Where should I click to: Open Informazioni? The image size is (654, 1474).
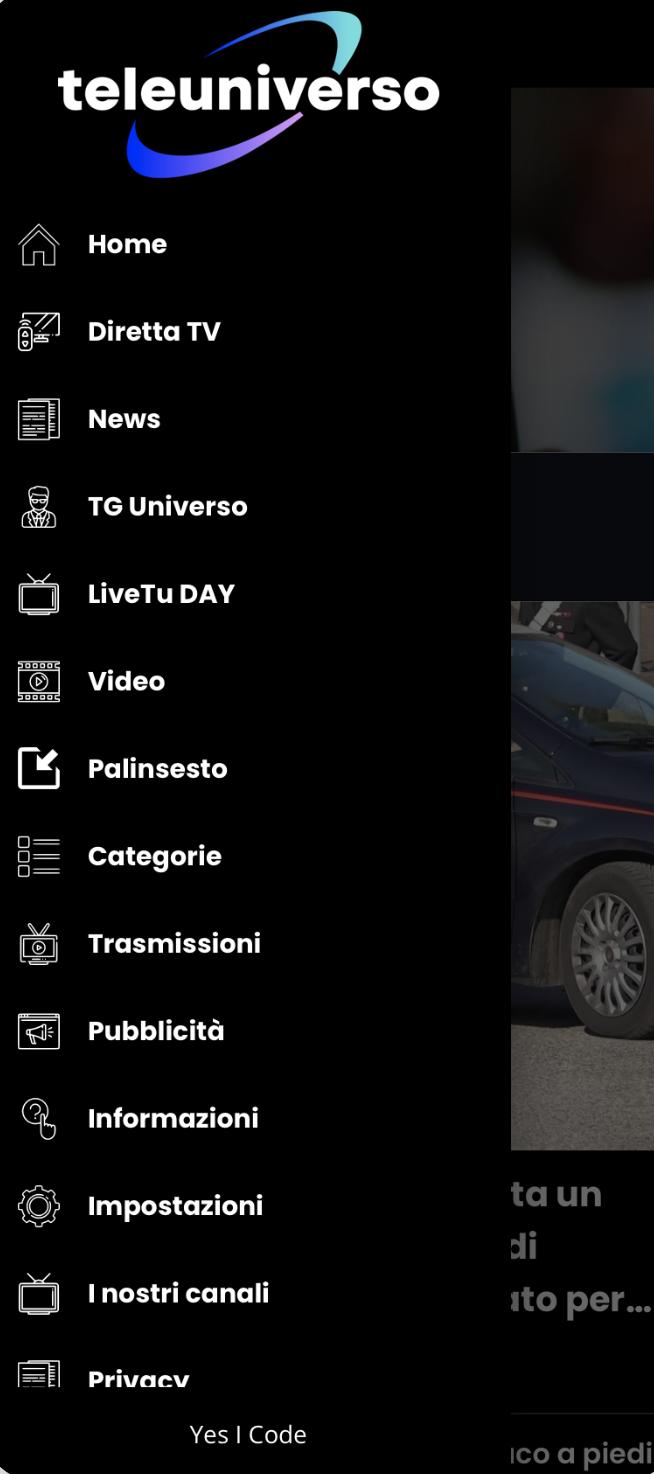click(x=255, y=1118)
